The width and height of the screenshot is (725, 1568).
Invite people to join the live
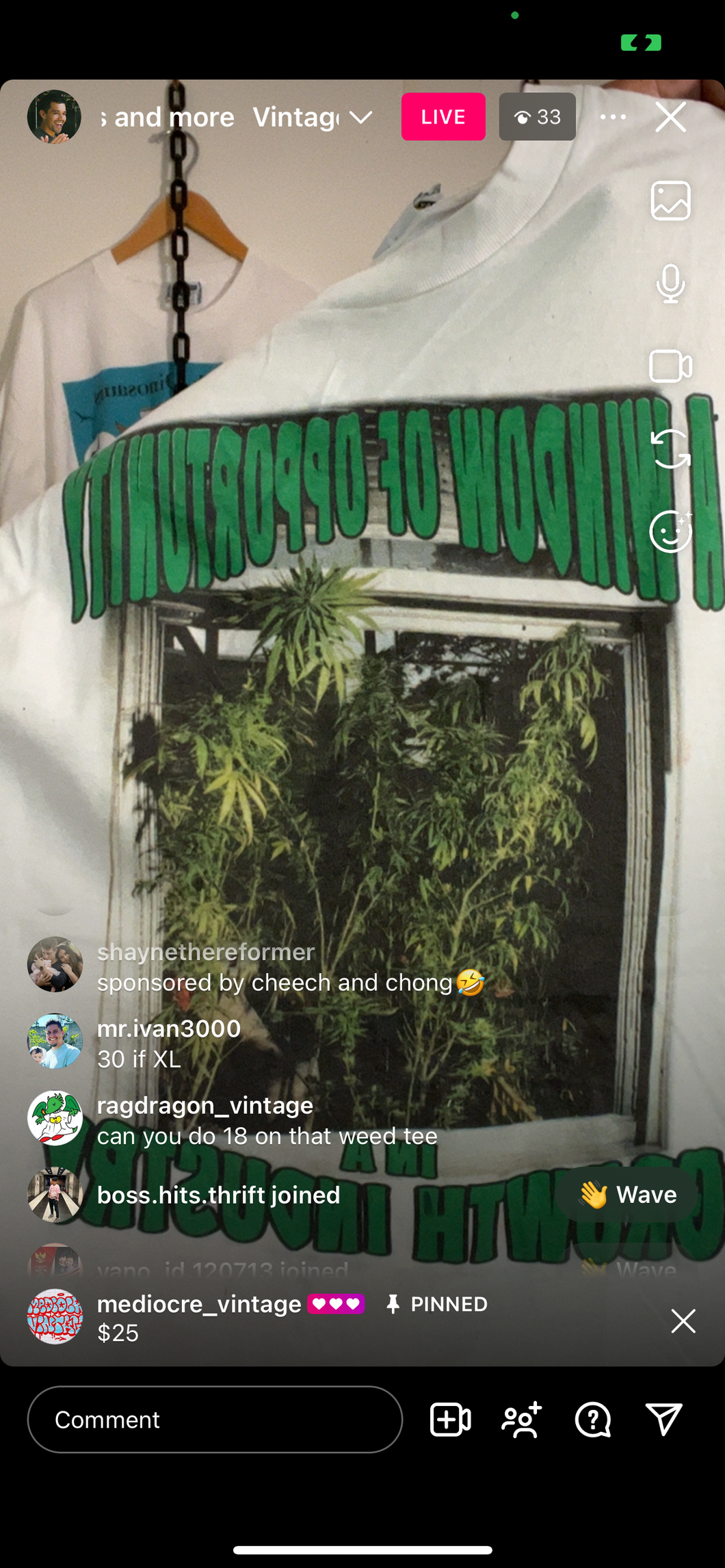522,1420
